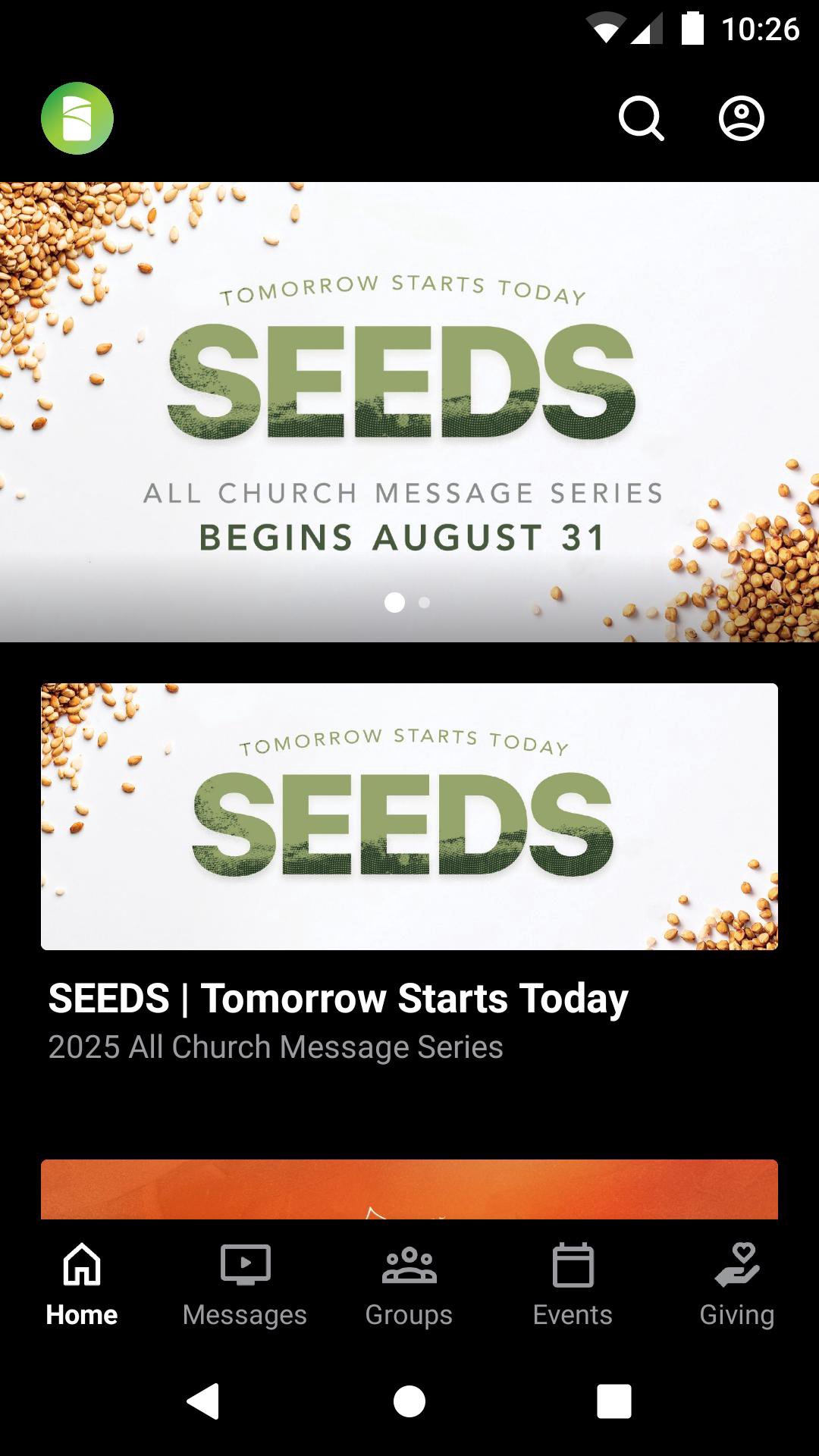Screen dimensions: 819x1456
Task: Open the Giving tab
Action: (x=736, y=1283)
